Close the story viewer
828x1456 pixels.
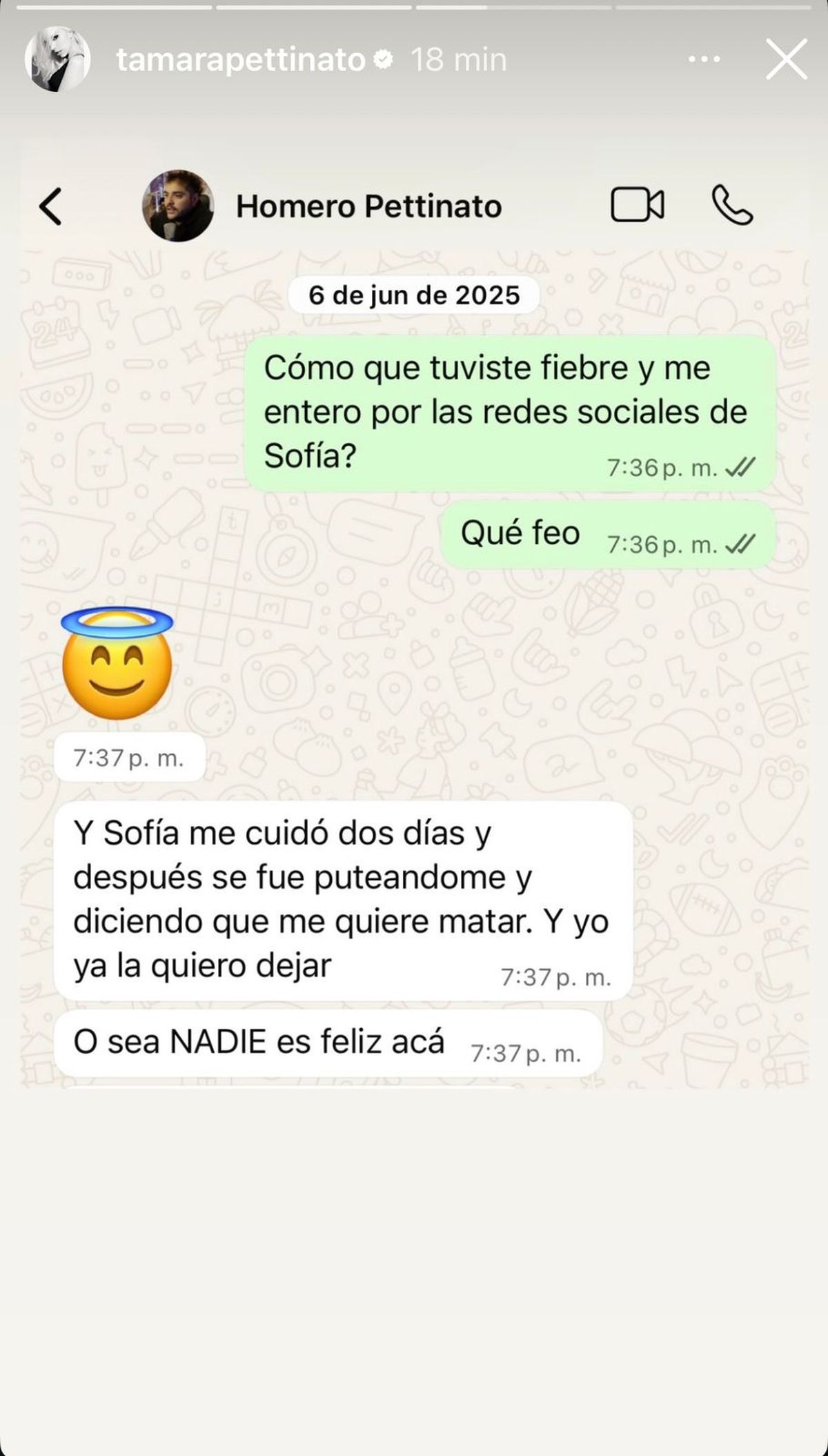click(786, 59)
